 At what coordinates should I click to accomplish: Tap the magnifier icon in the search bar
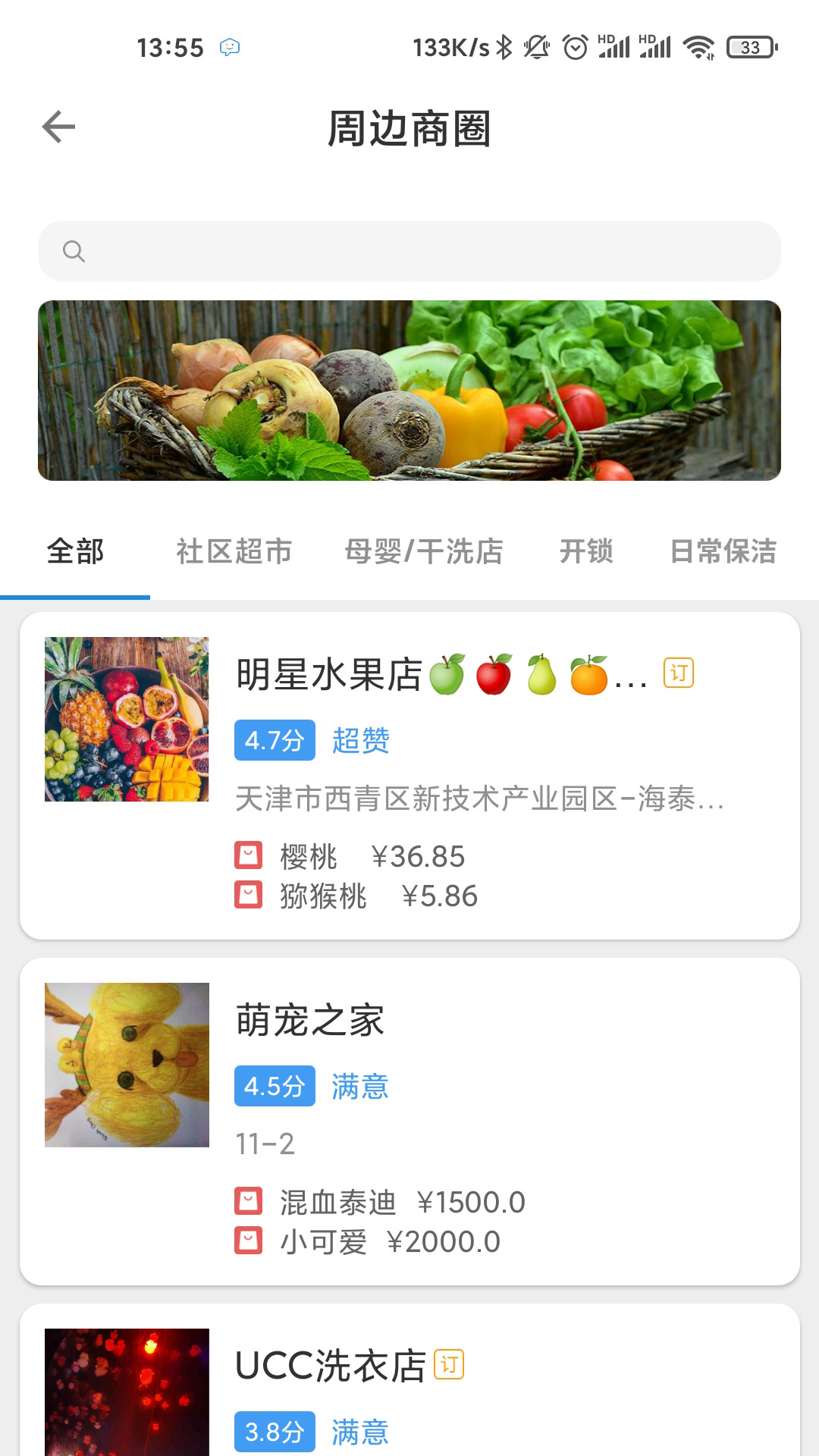(74, 250)
